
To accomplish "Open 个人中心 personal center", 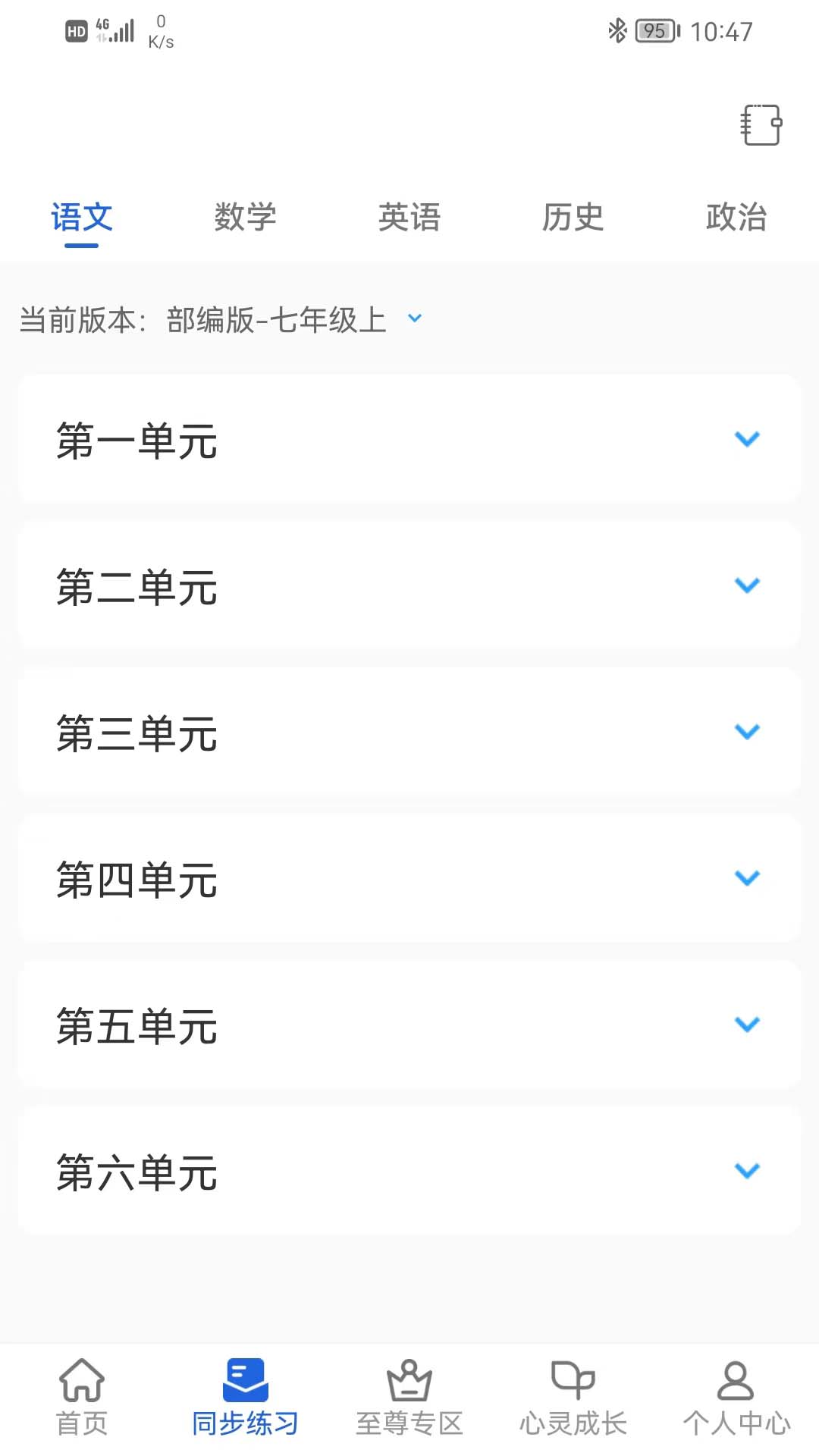I will (736, 1399).
